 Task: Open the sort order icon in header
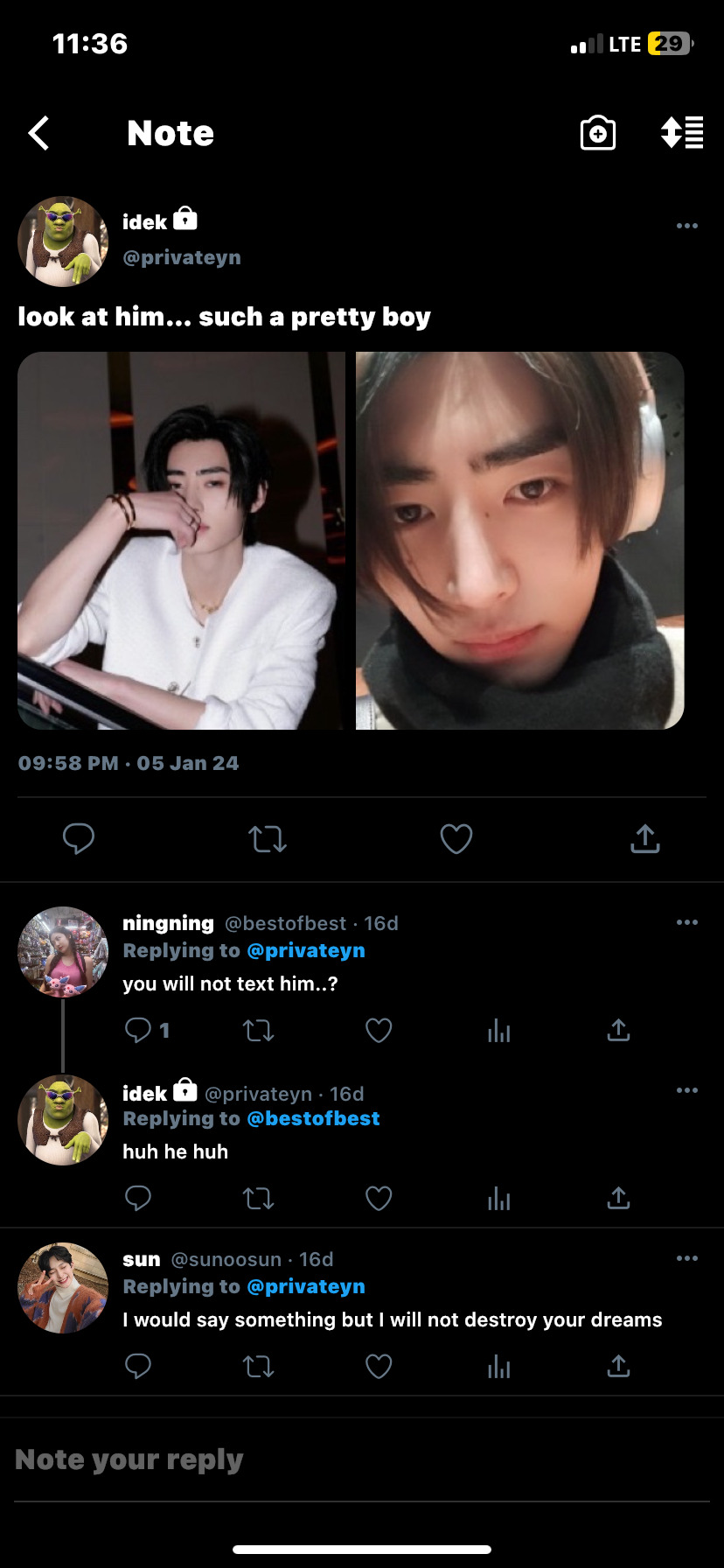682,133
